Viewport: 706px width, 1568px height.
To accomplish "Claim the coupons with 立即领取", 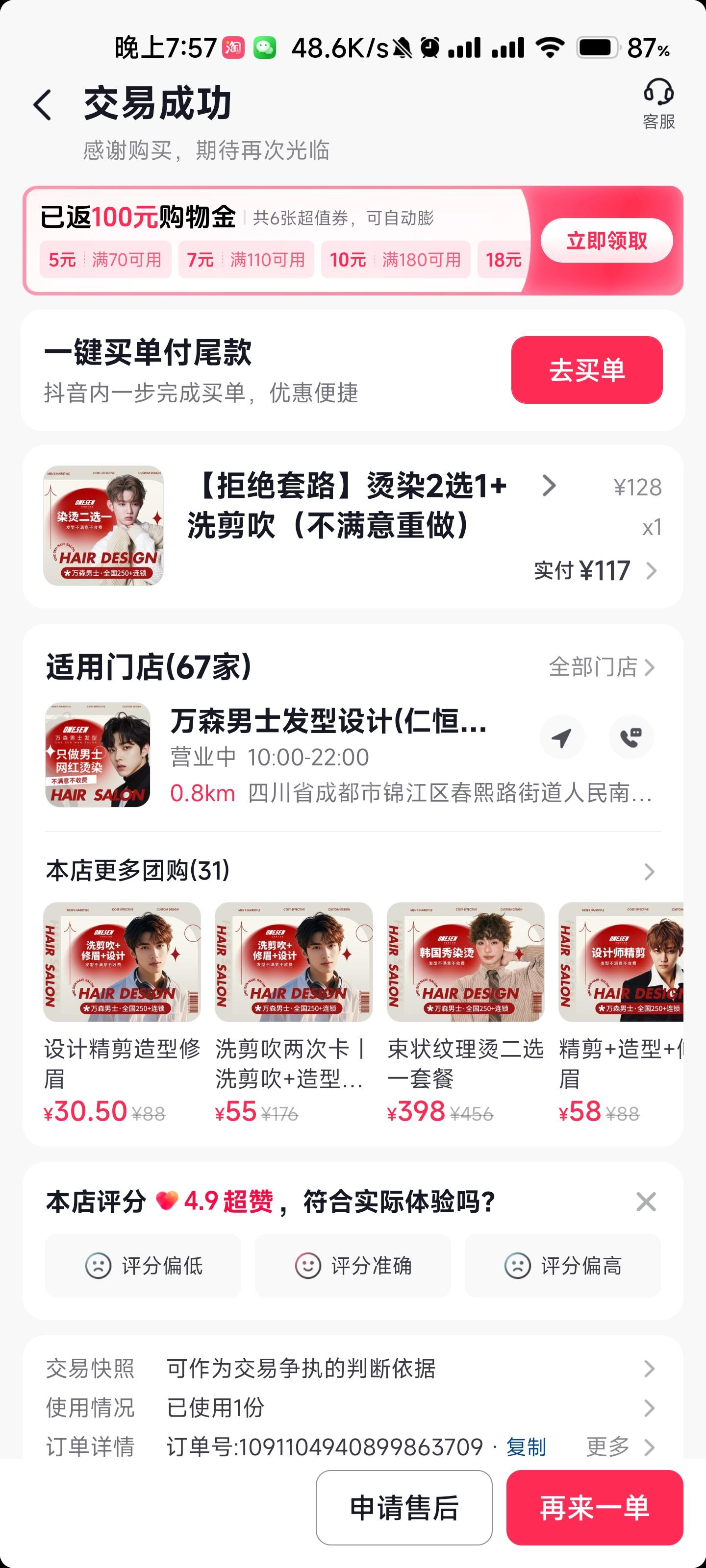I will (x=606, y=241).
